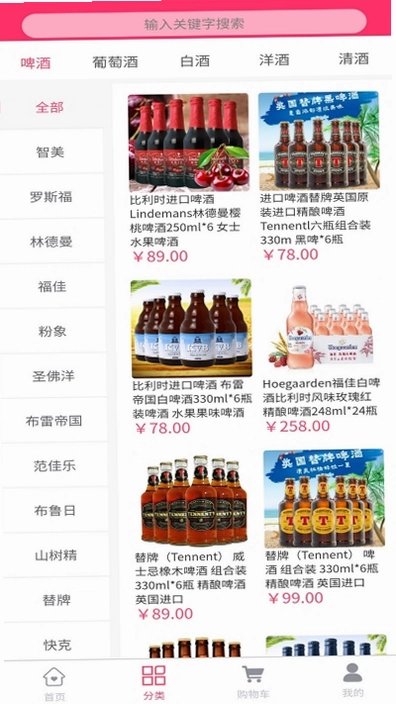Open the 购物车 shopping cart tab
This screenshot has height=704, width=396.
[x=253, y=682]
